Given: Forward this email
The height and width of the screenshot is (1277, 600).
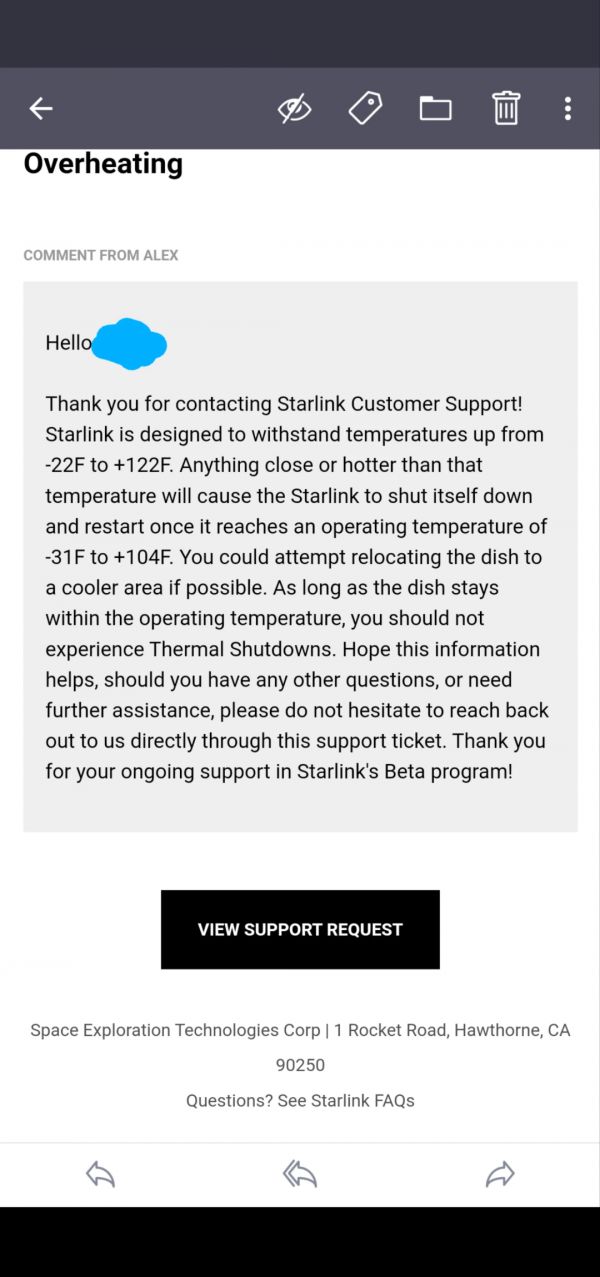Looking at the screenshot, I should tap(500, 1174).
